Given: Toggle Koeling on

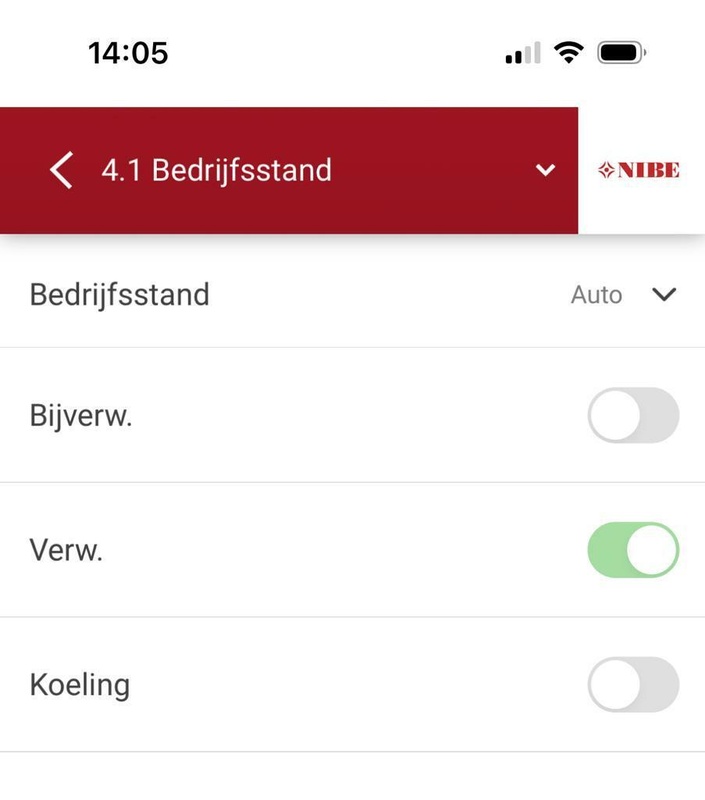Looking at the screenshot, I should pos(633,685).
